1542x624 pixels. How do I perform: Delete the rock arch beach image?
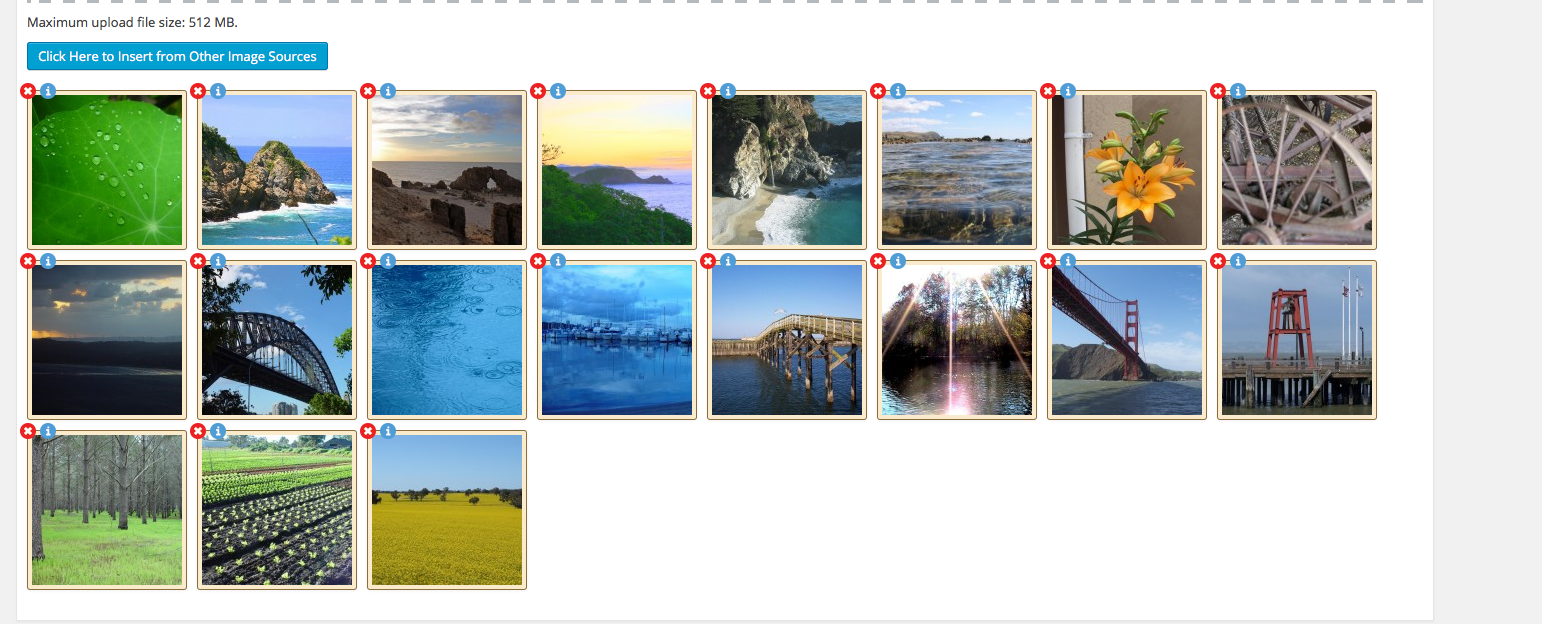pyautogui.click(x=368, y=91)
